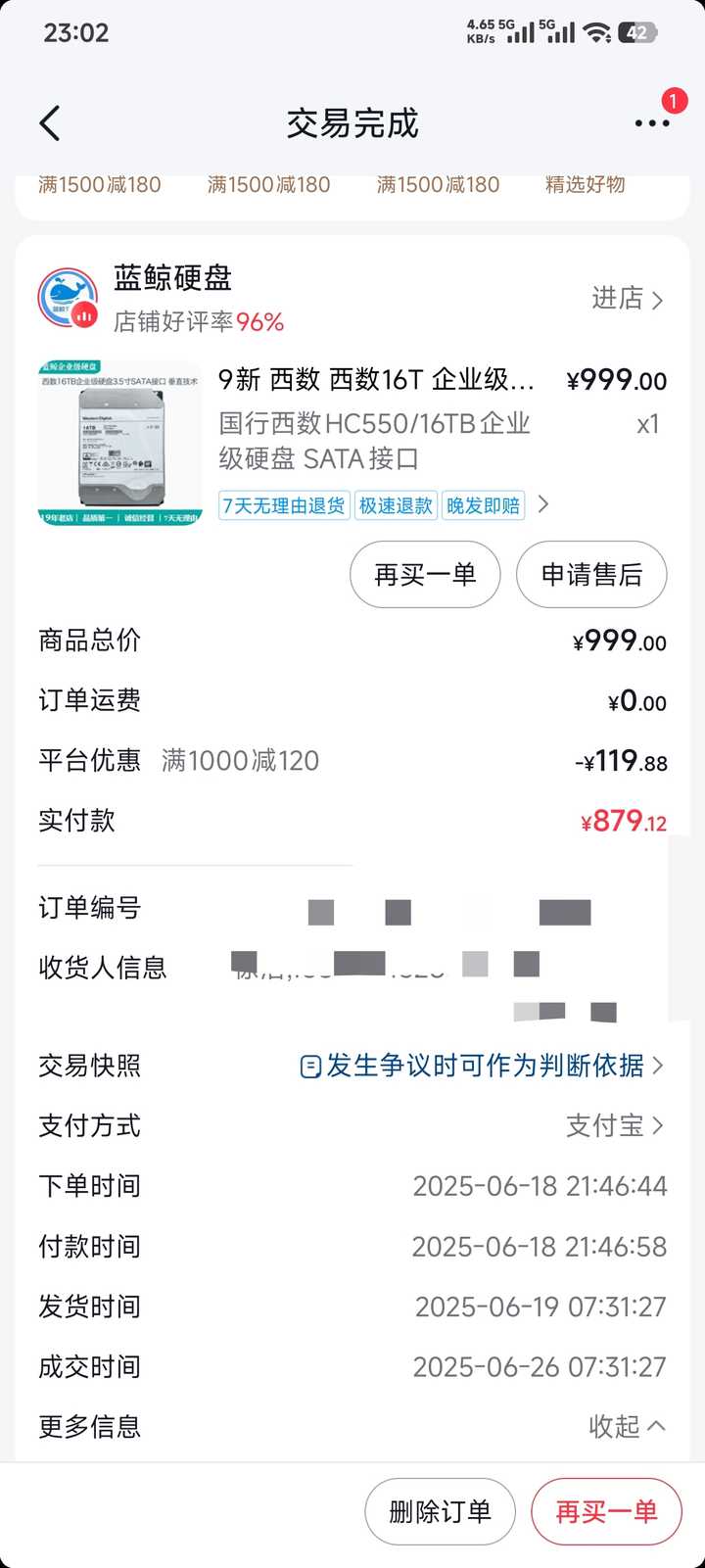Image resolution: width=705 pixels, height=1568 pixels.
Task: Tap 再买一单 under the product
Action: click(x=425, y=575)
